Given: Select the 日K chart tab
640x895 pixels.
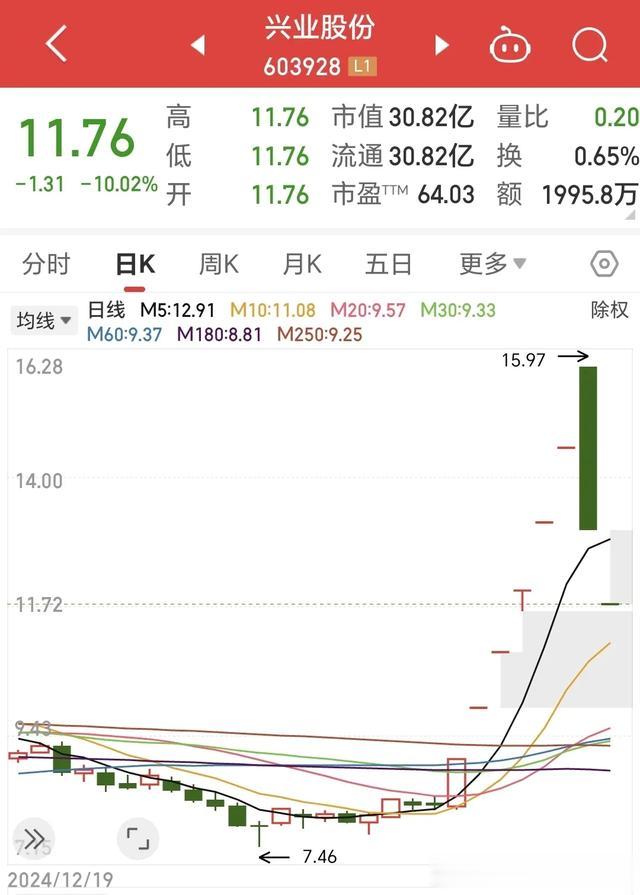Looking at the screenshot, I should (135, 264).
